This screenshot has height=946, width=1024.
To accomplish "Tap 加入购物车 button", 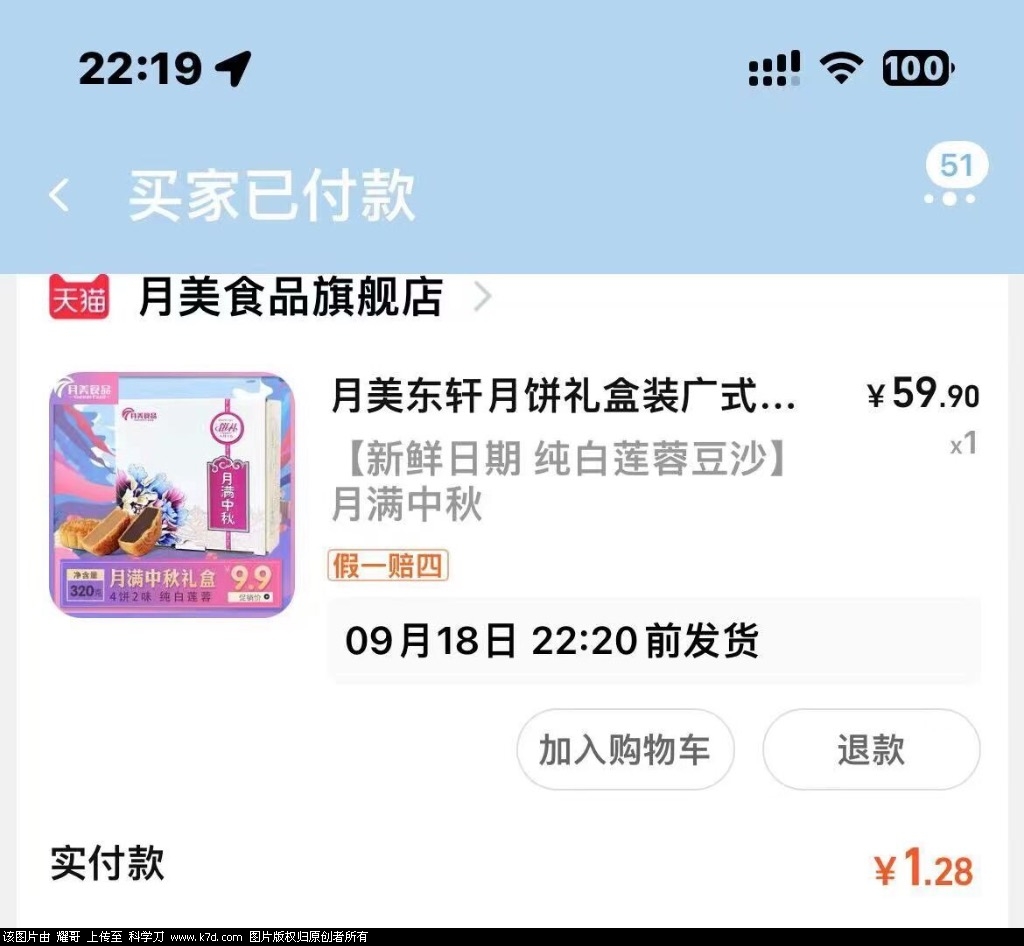I will click(625, 750).
